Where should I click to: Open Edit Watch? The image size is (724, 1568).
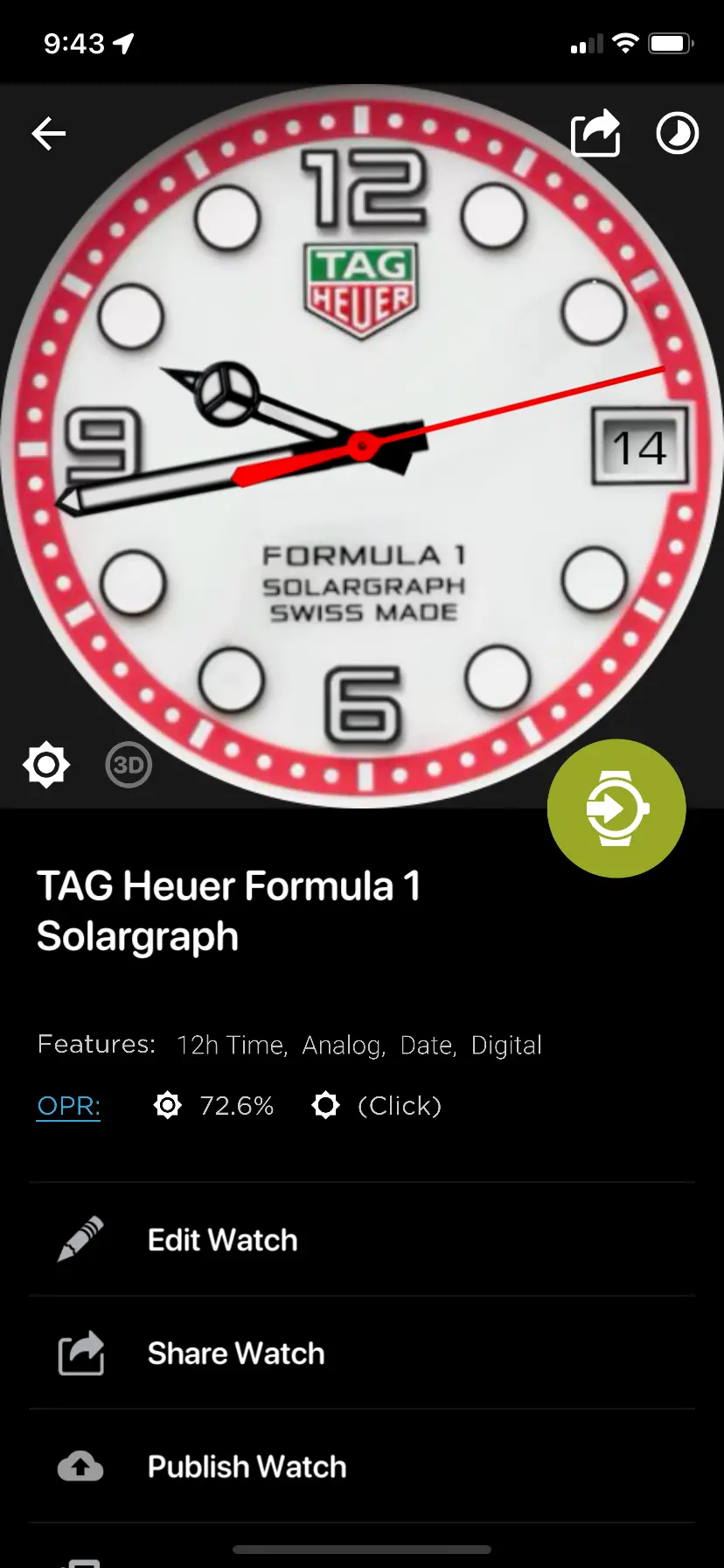[362, 1240]
